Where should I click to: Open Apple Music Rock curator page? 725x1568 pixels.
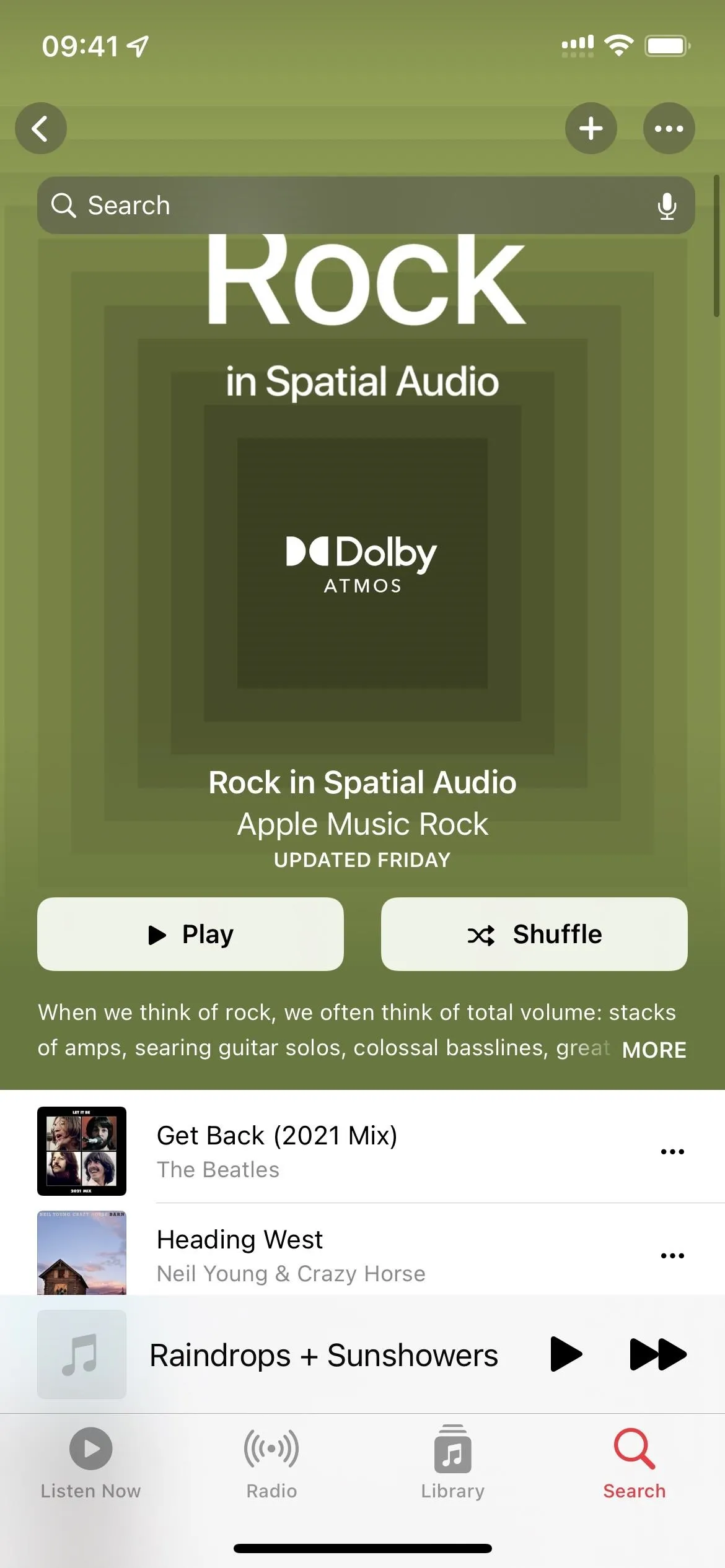[362, 824]
